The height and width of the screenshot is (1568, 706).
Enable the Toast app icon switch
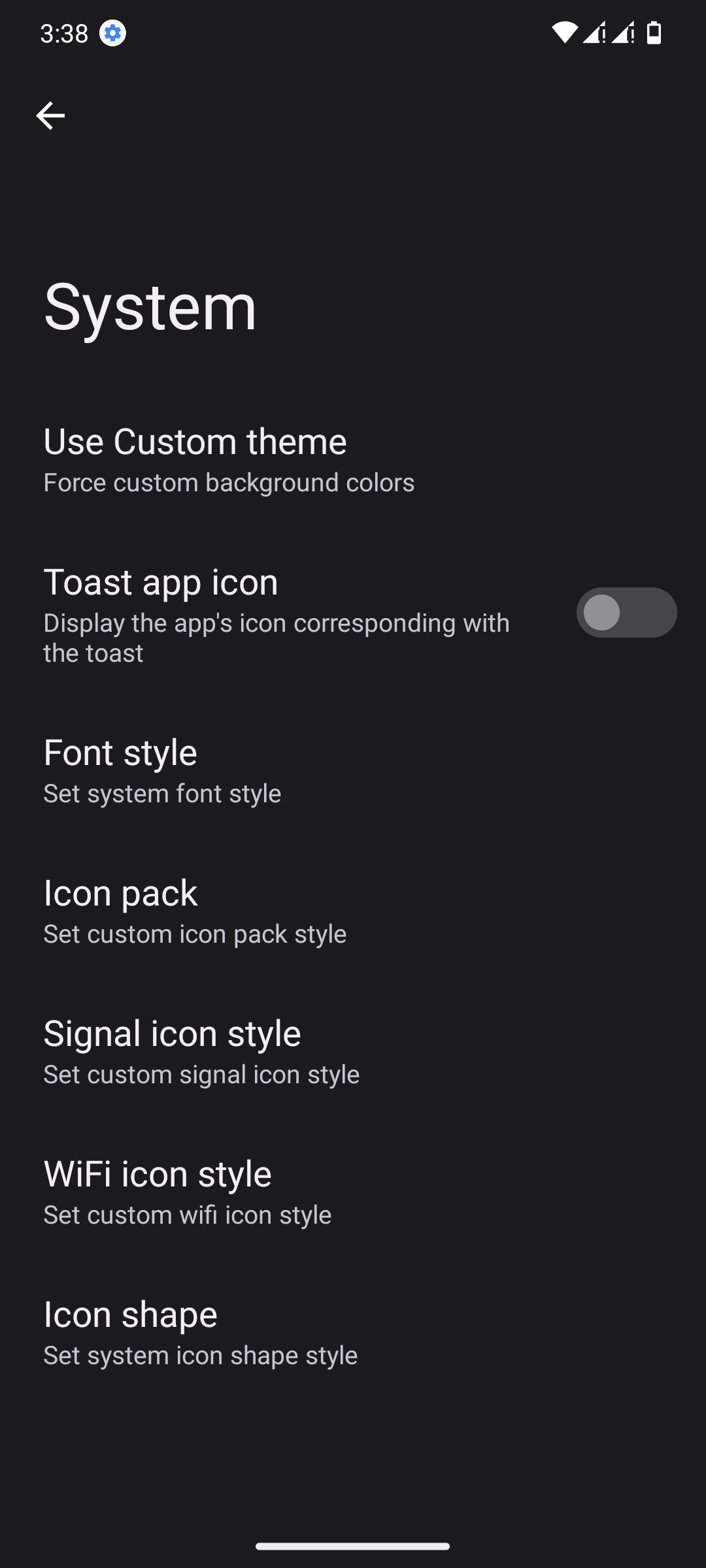[x=626, y=613]
